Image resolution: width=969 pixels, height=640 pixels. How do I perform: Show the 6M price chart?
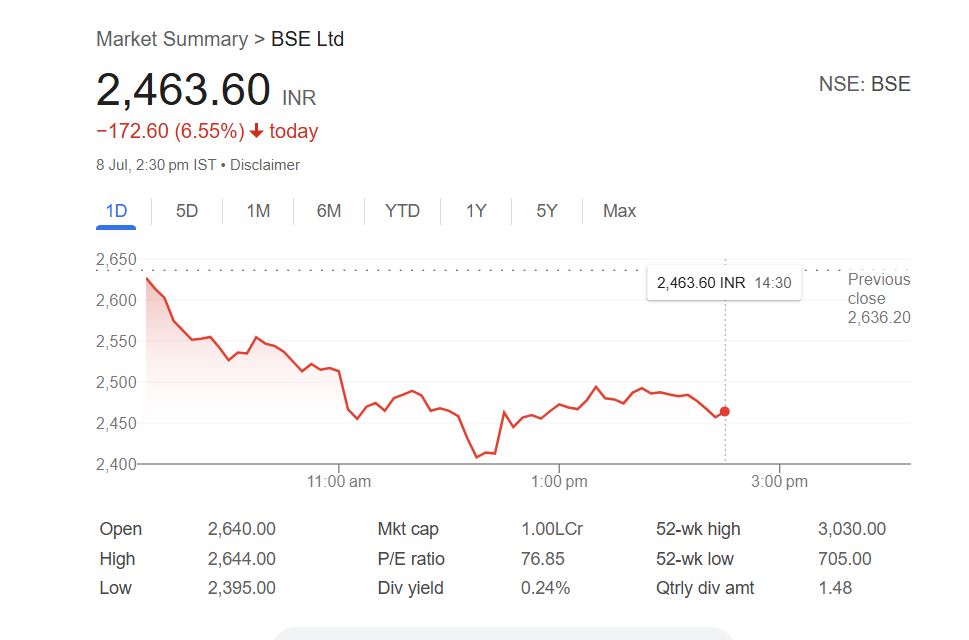[329, 211]
